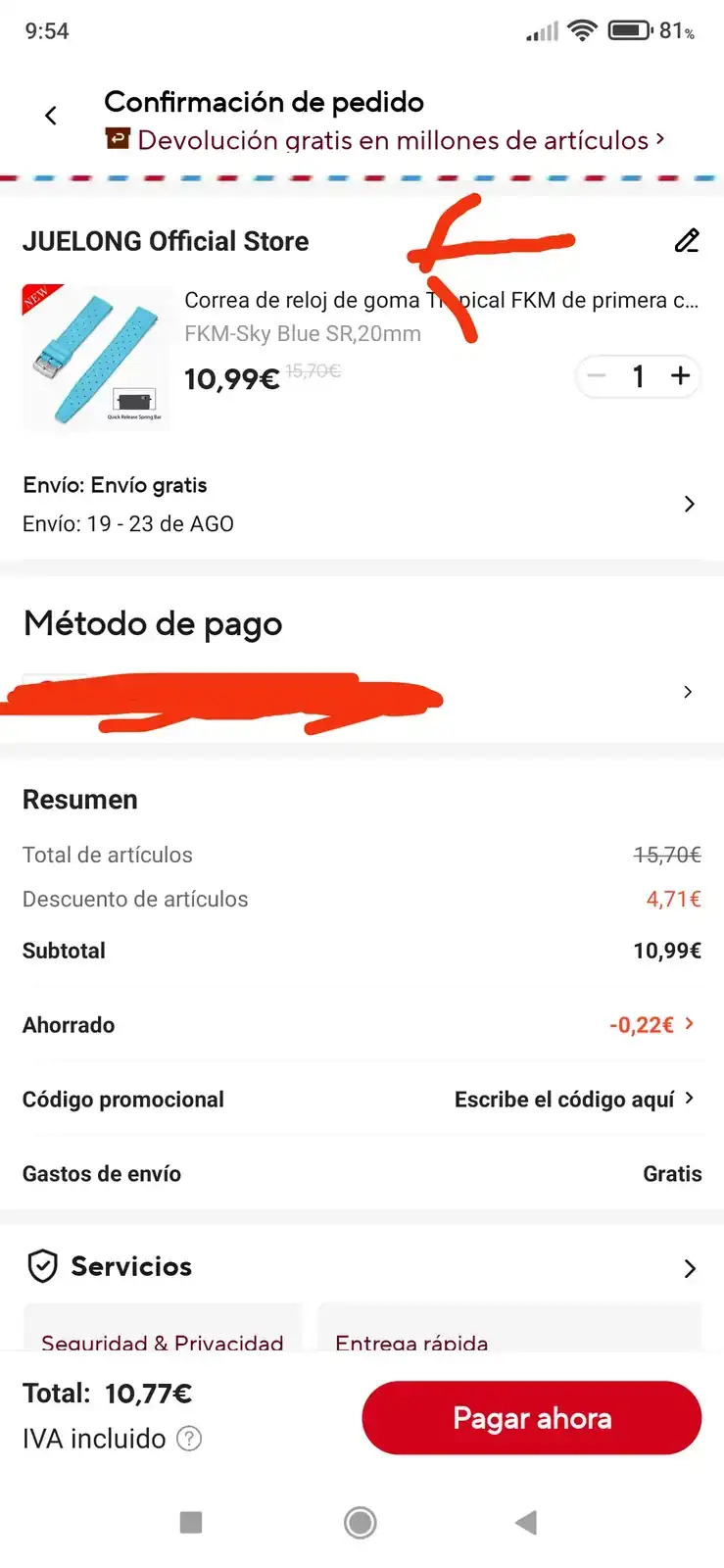Expand the Servicios section
Viewport: 724px width, 1568px height.
click(x=689, y=1268)
